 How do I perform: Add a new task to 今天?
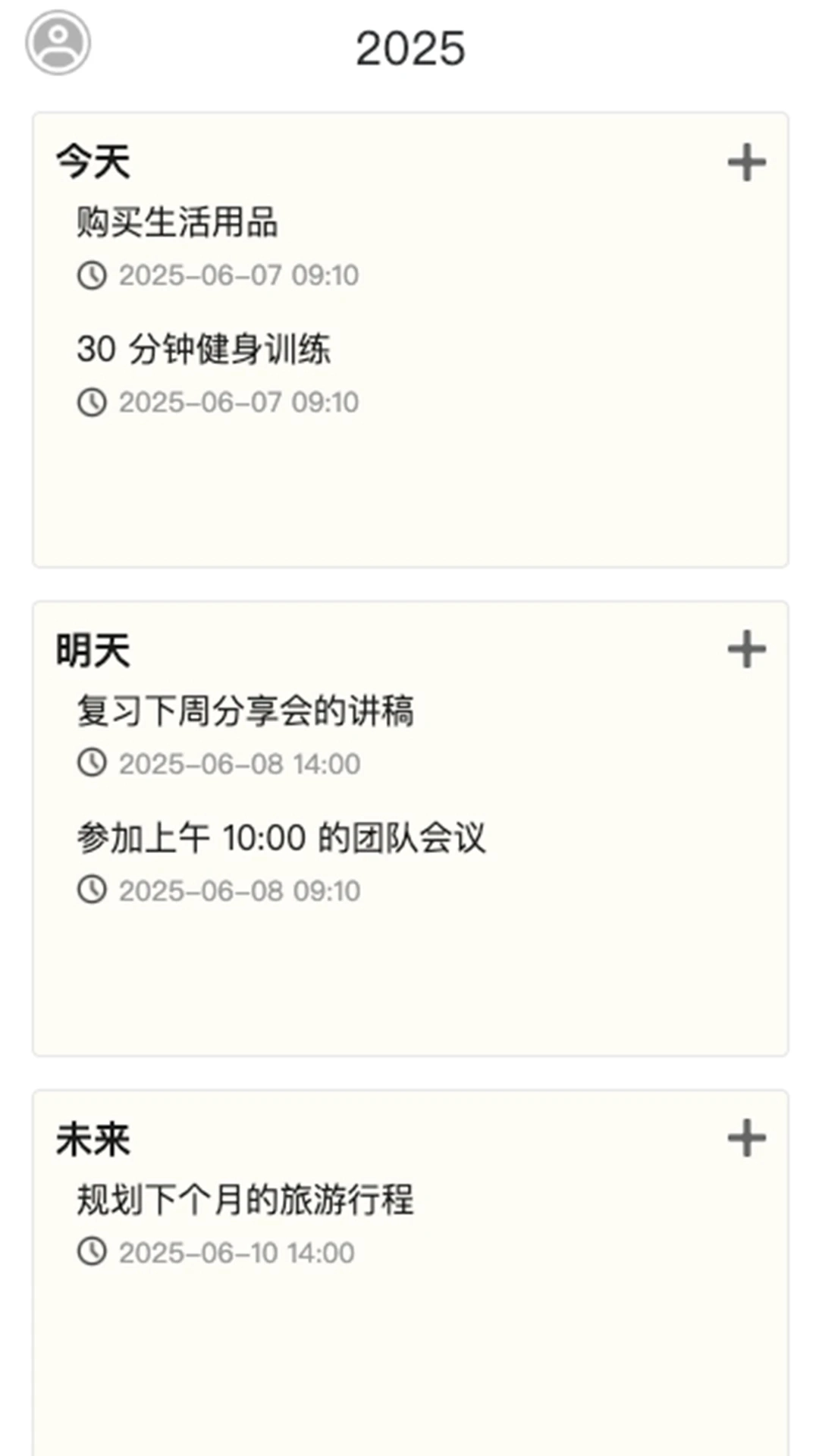746,162
